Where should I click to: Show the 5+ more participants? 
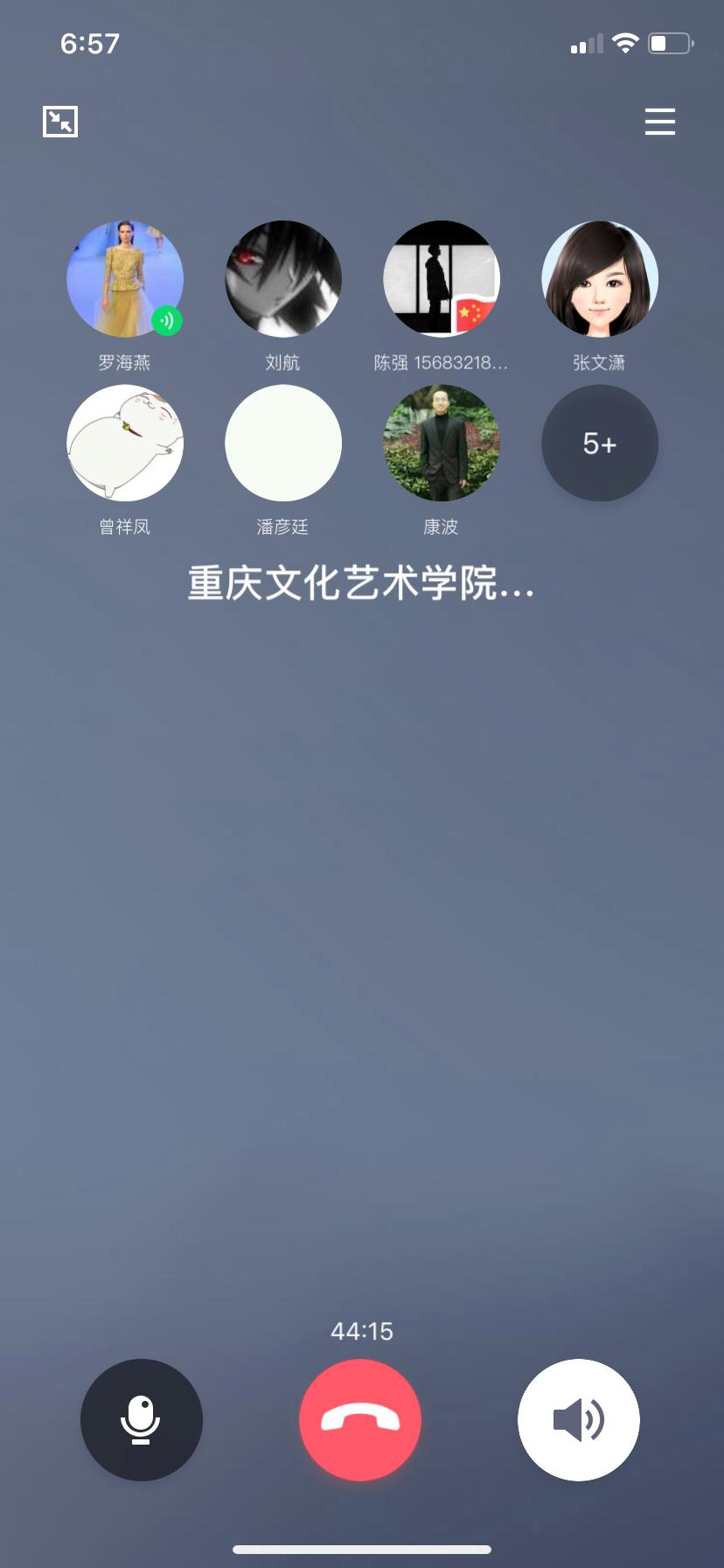tap(600, 444)
